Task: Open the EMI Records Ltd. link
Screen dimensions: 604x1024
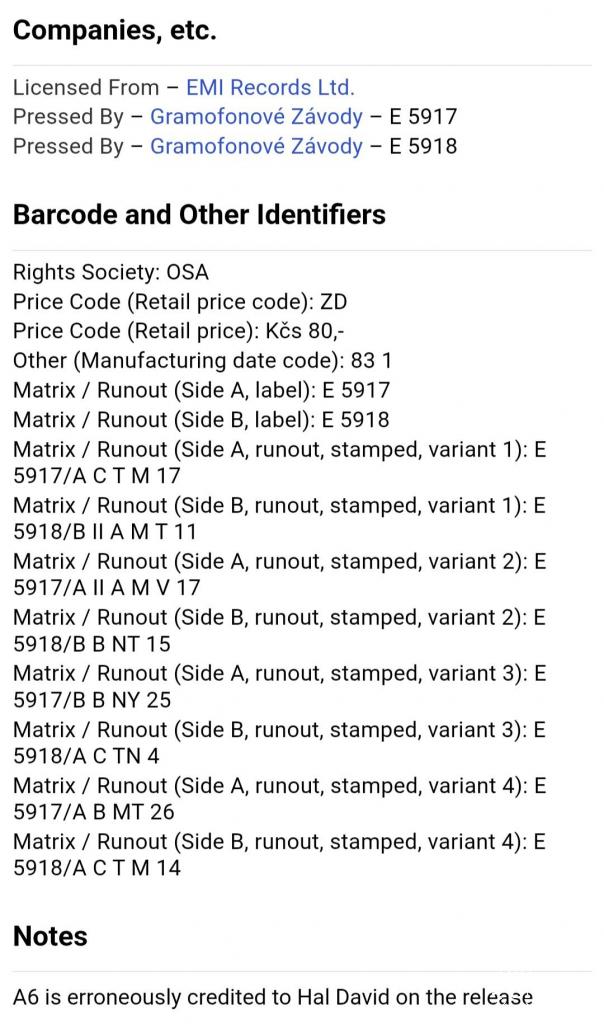Action: tap(270, 88)
